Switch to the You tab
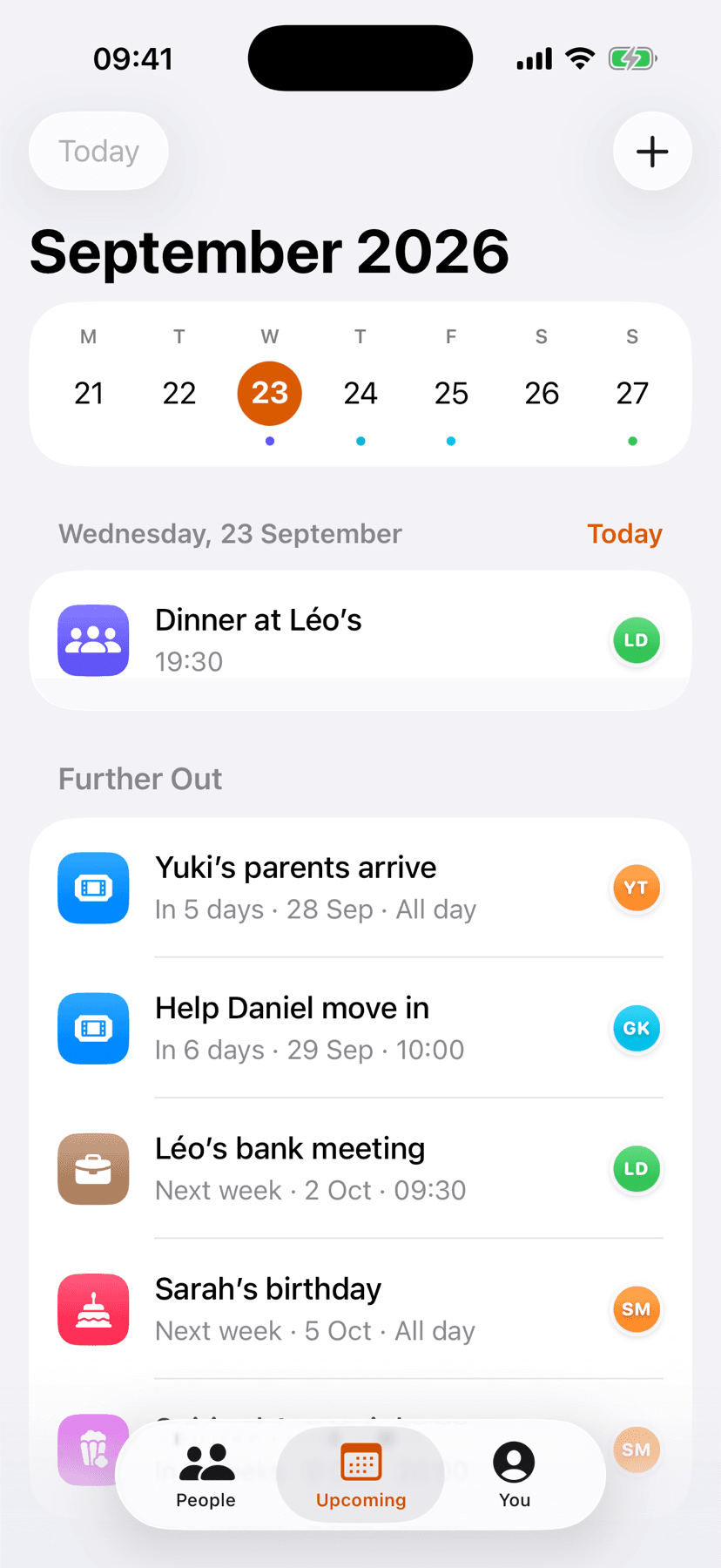721x1568 pixels. (515, 1476)
